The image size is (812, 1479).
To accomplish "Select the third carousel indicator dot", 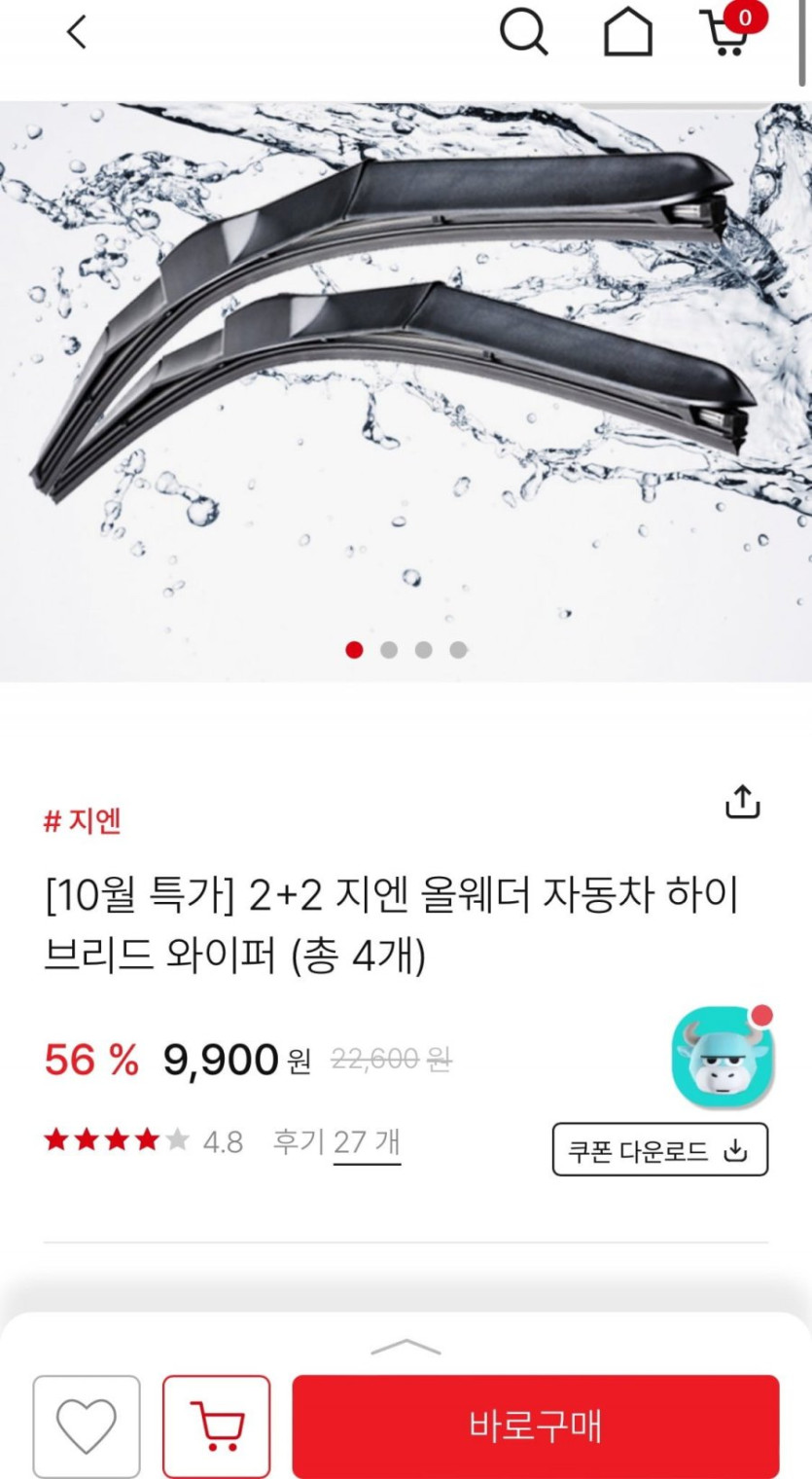I will 422,648.
